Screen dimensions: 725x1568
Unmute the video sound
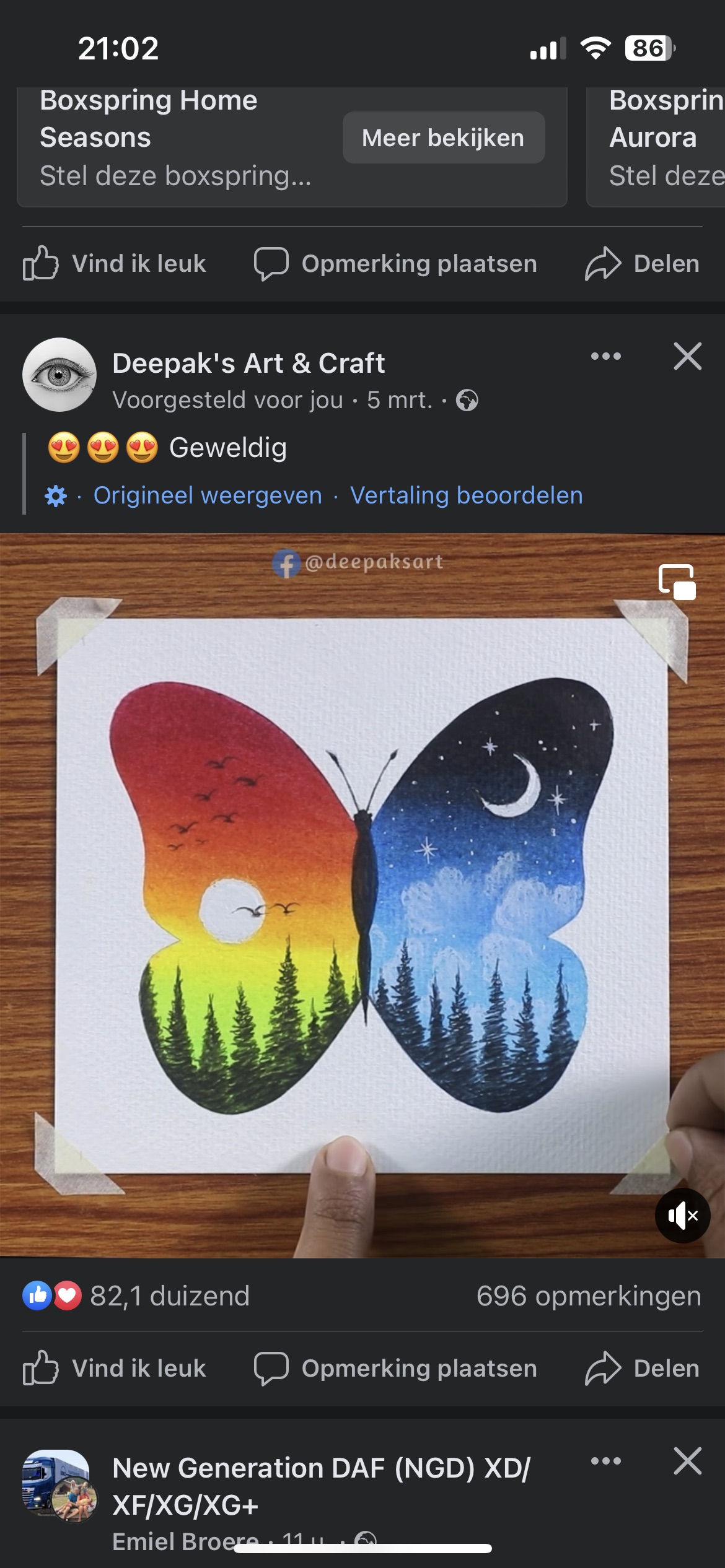click(x=682, y=1216)
